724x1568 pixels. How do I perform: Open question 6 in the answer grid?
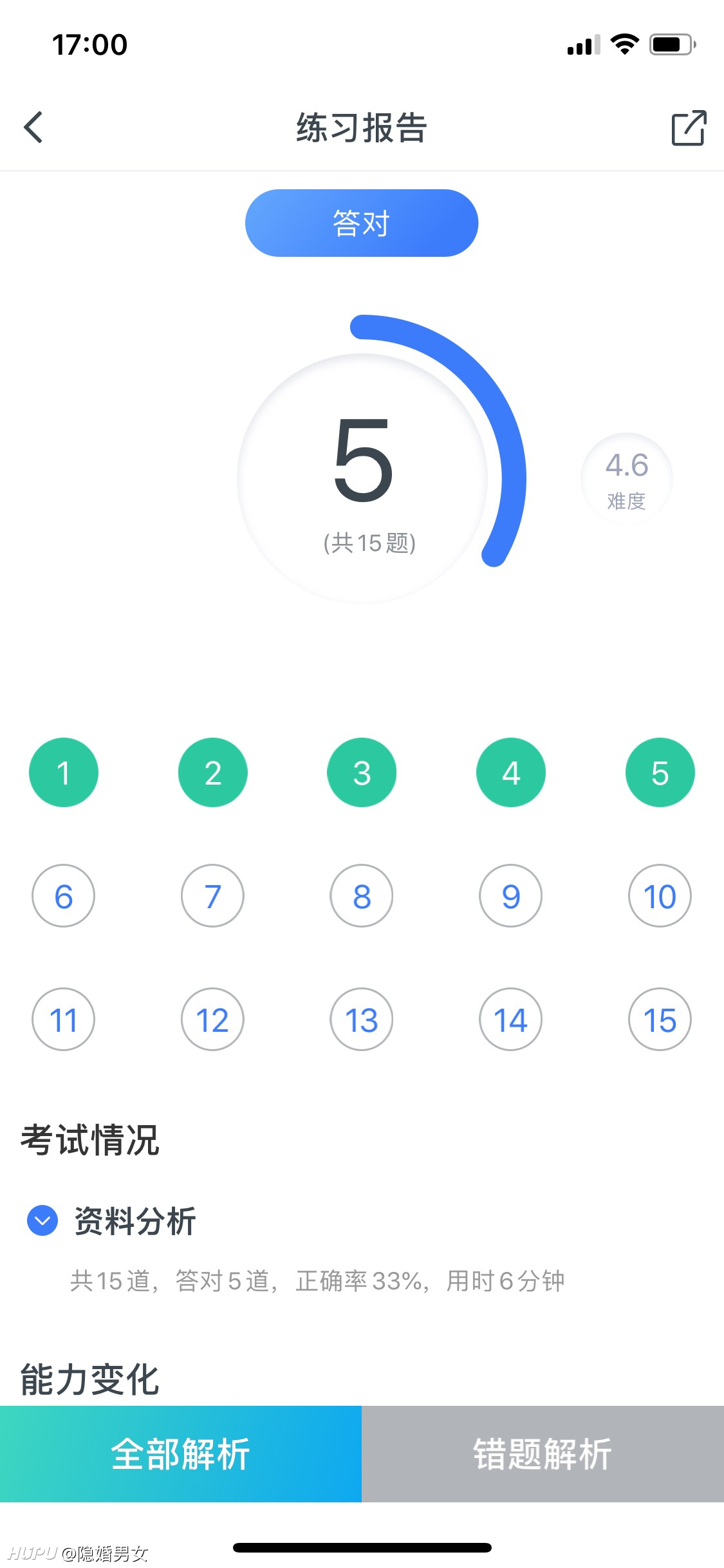point(64,896)
